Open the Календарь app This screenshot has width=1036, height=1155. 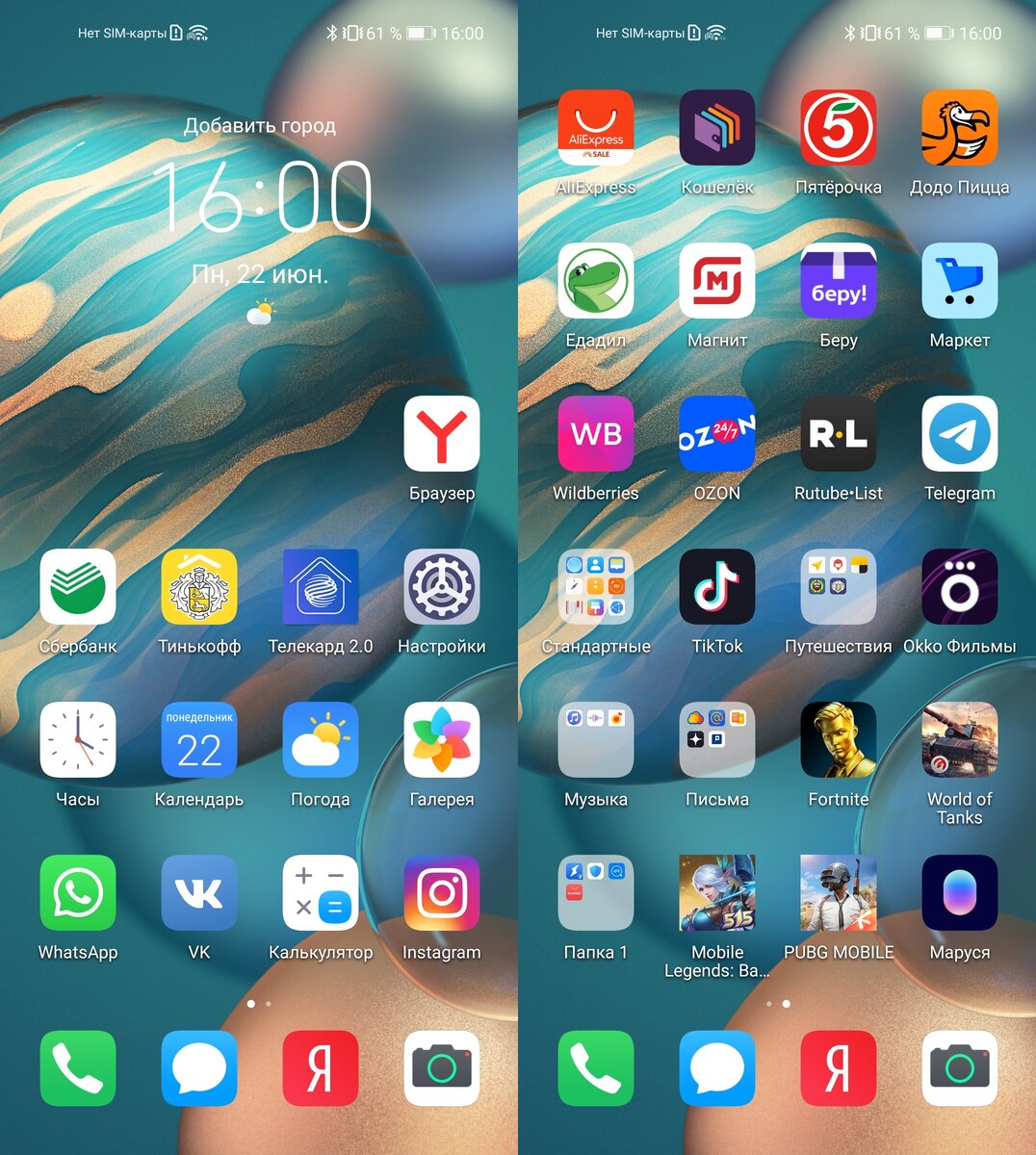click(x=199, y=740)
